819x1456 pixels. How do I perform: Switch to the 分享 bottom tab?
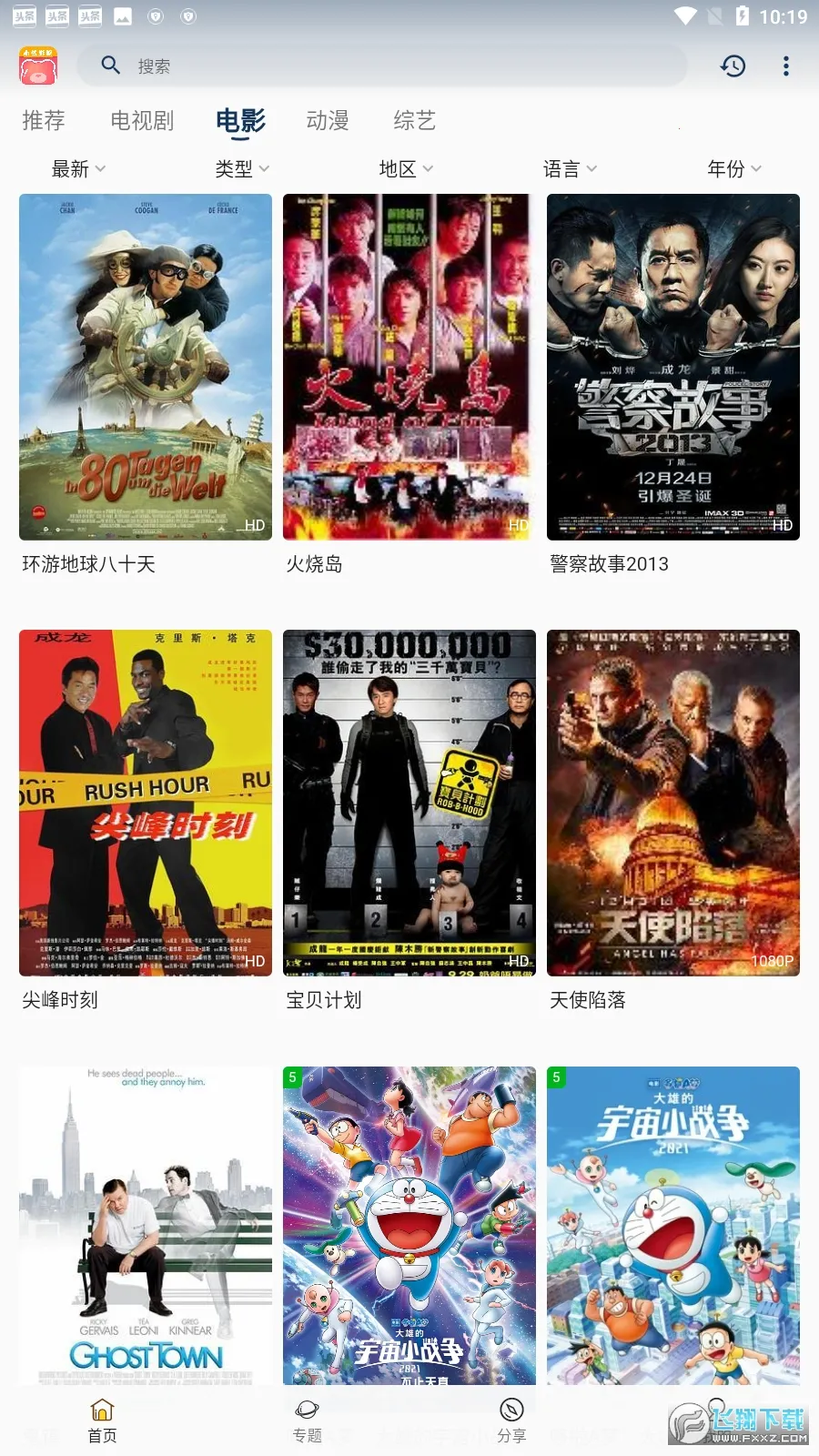511,1420
